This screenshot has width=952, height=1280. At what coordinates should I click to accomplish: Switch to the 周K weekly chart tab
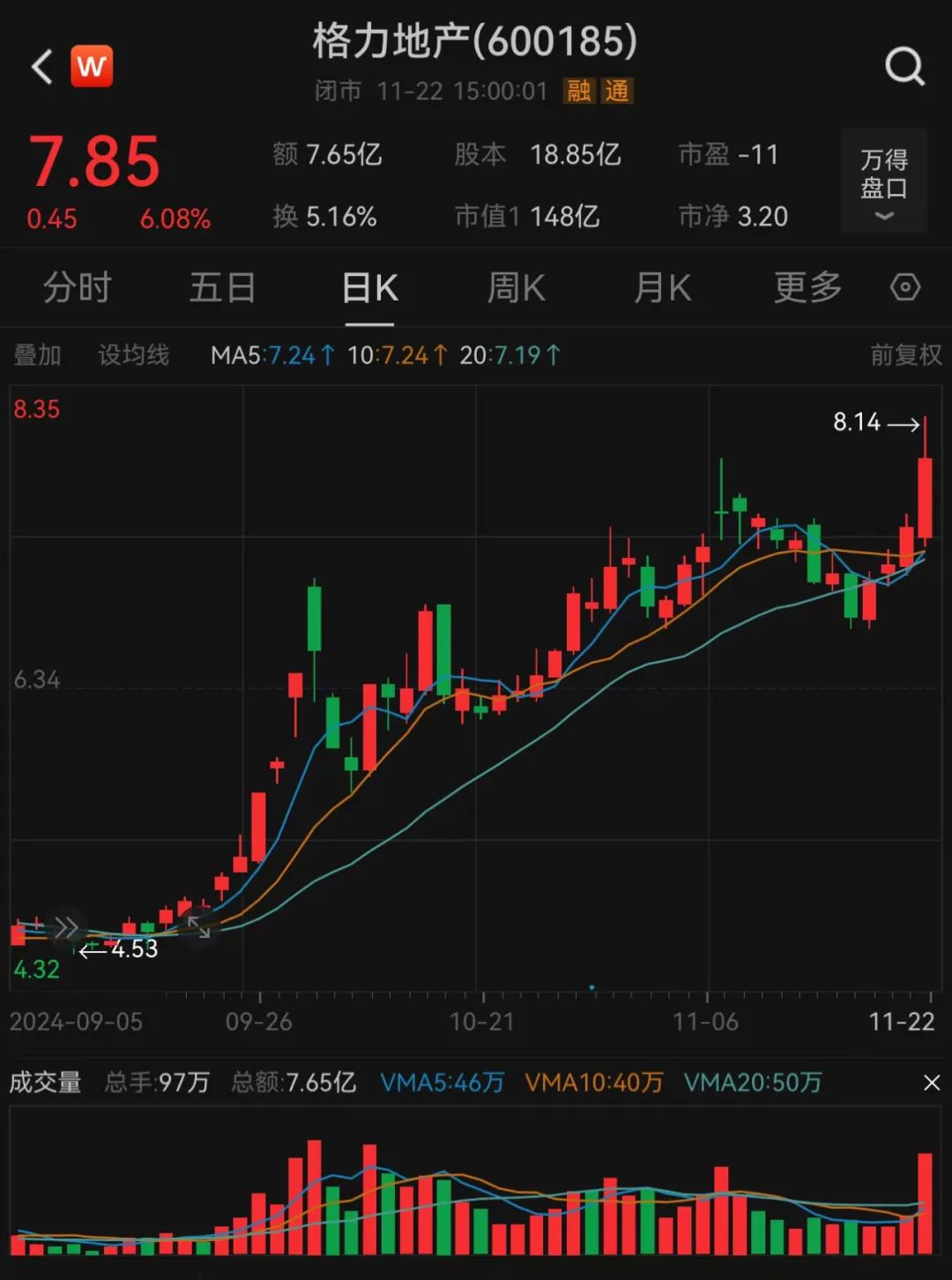click(x=516, y=287)
